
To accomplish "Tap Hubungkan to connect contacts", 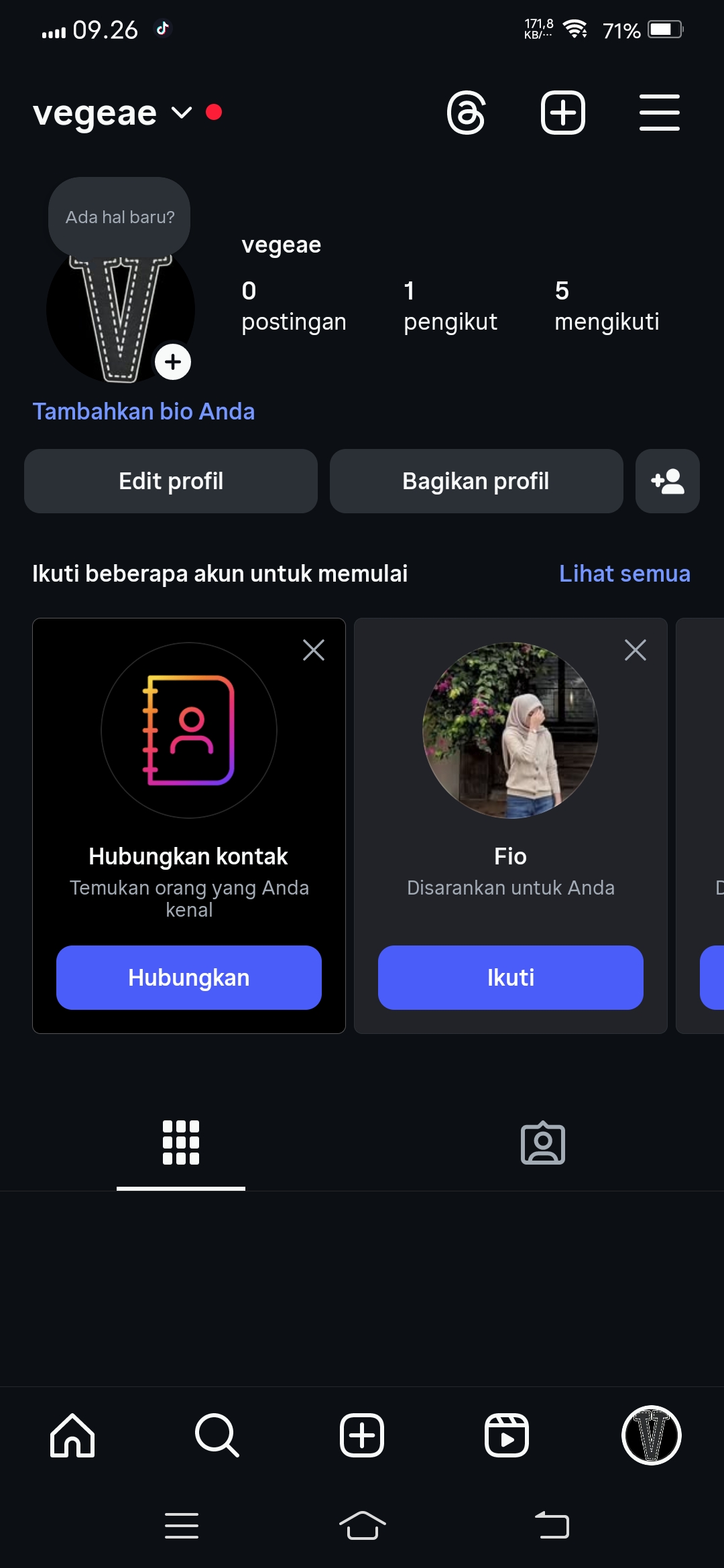I will [x=189, y=978].
